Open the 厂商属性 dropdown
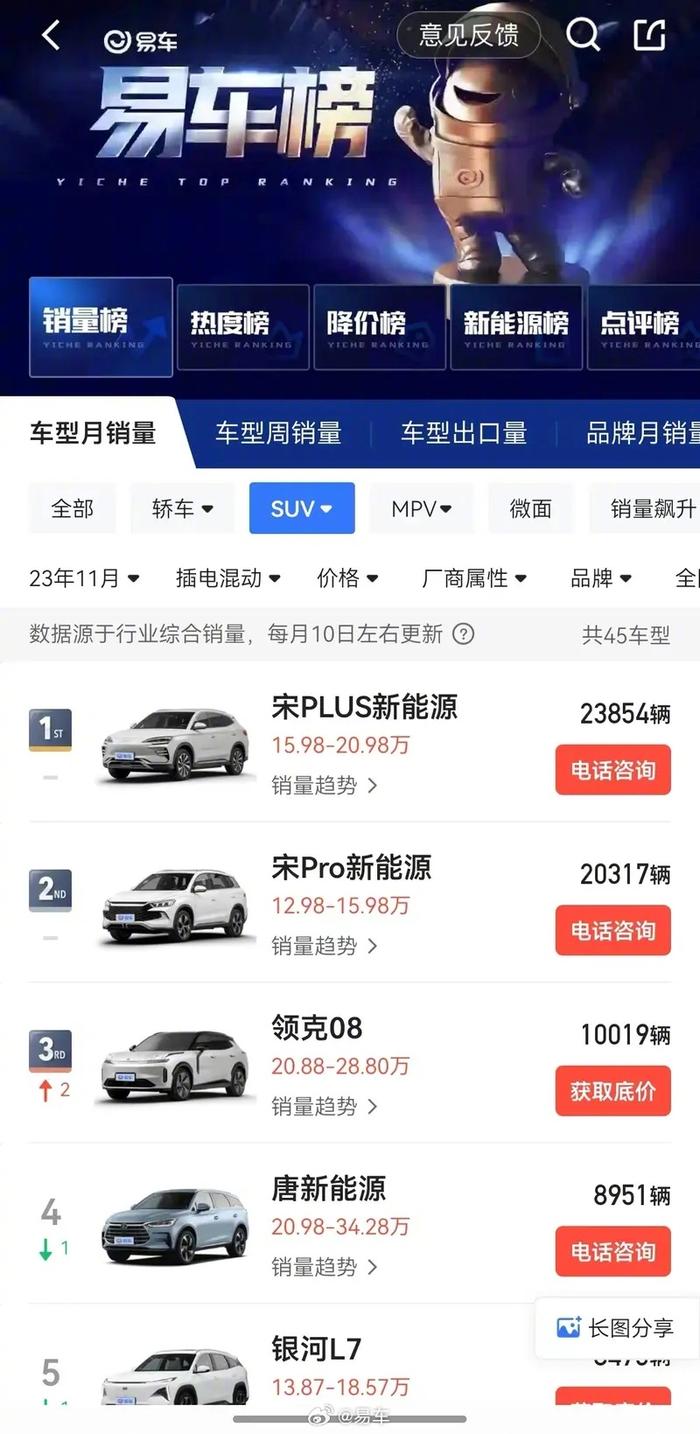 point(474,578)
